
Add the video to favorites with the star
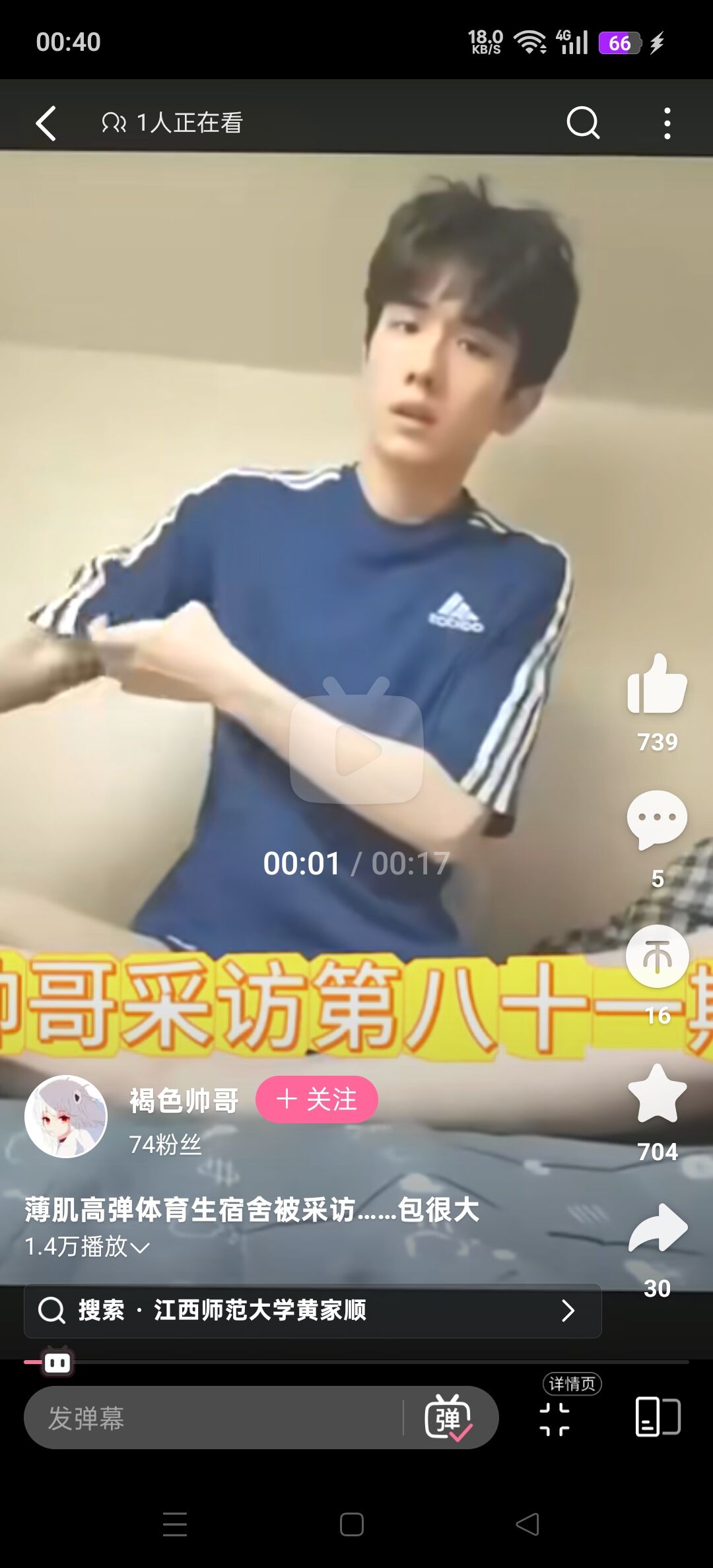(x=657, y=1095)
